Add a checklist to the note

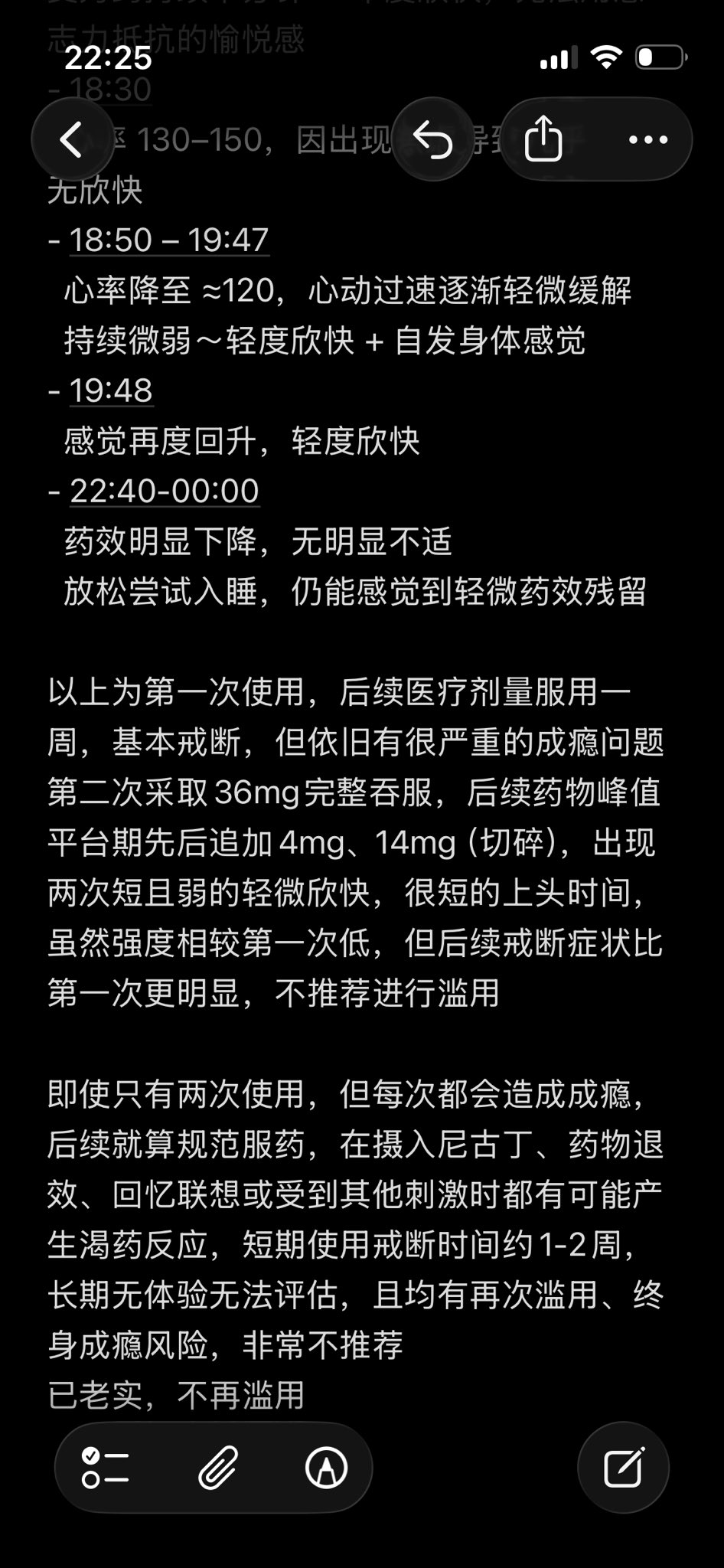click(106, 1468)
